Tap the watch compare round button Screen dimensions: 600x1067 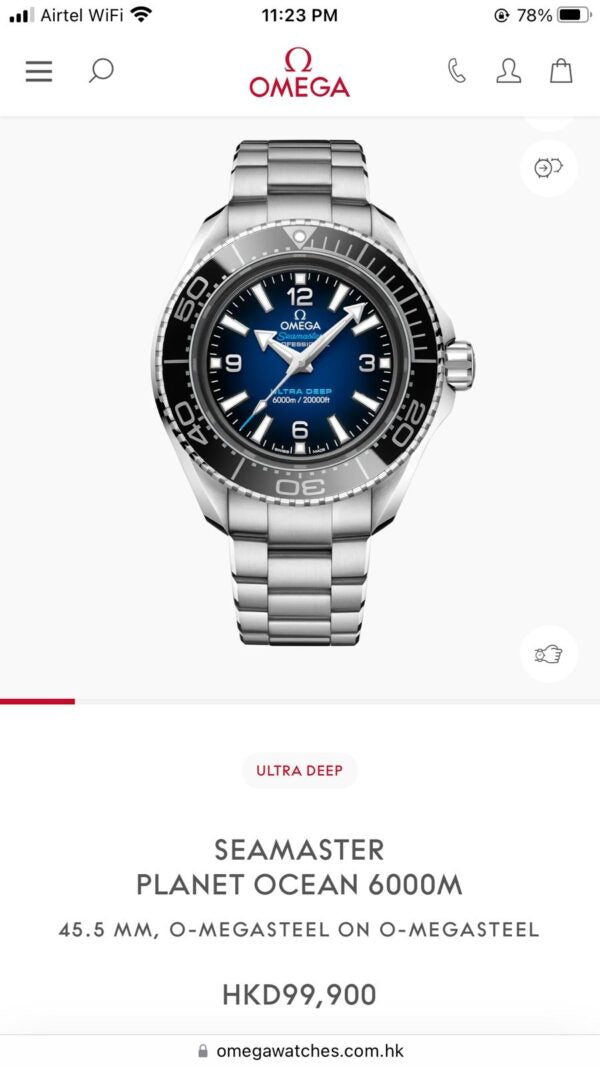549,168
